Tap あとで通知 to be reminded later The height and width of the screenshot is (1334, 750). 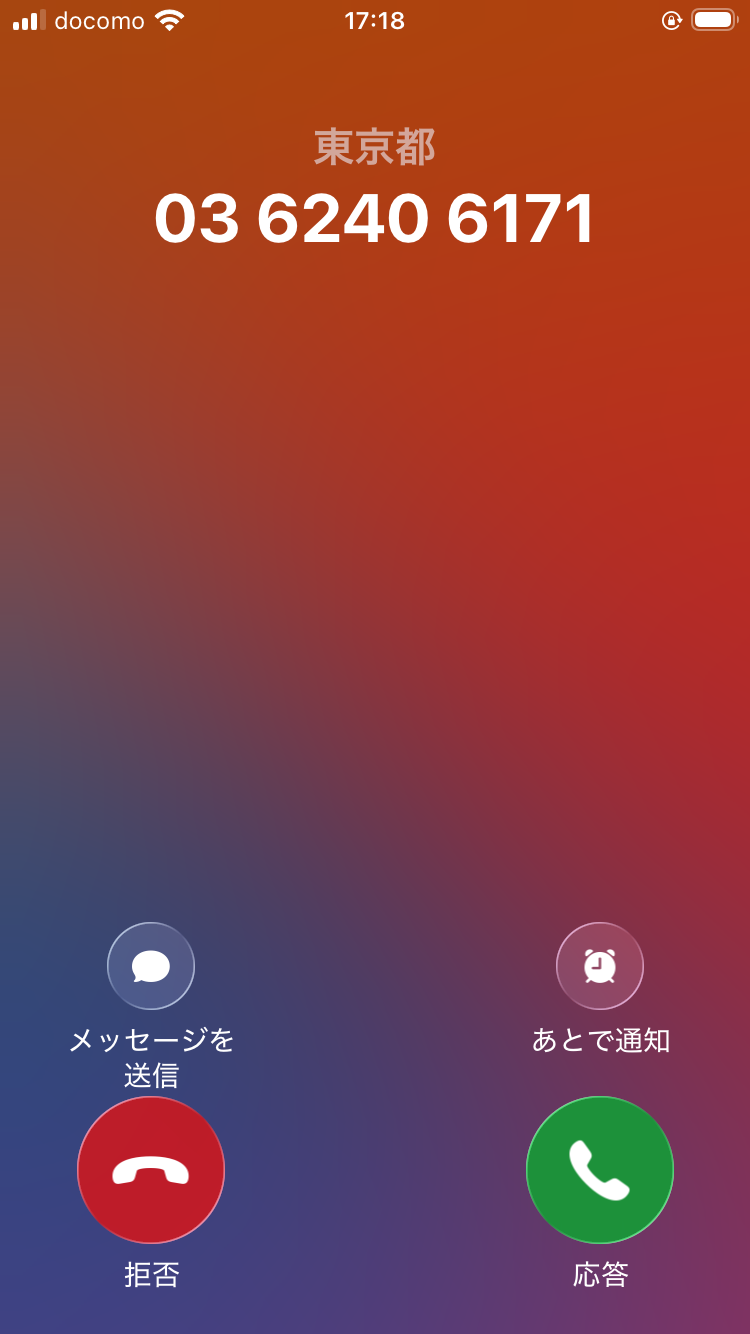coord(600,966)
